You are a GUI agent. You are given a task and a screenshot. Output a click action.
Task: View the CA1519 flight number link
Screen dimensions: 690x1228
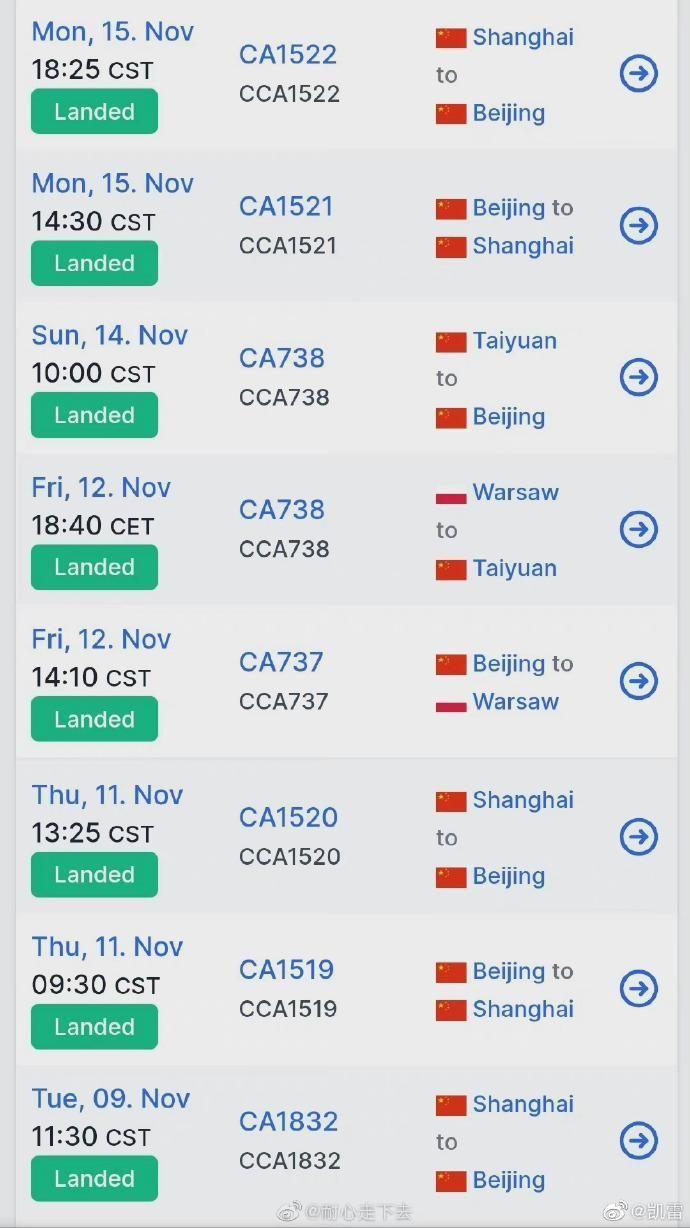pyautogui.click(x=286, y=969)
